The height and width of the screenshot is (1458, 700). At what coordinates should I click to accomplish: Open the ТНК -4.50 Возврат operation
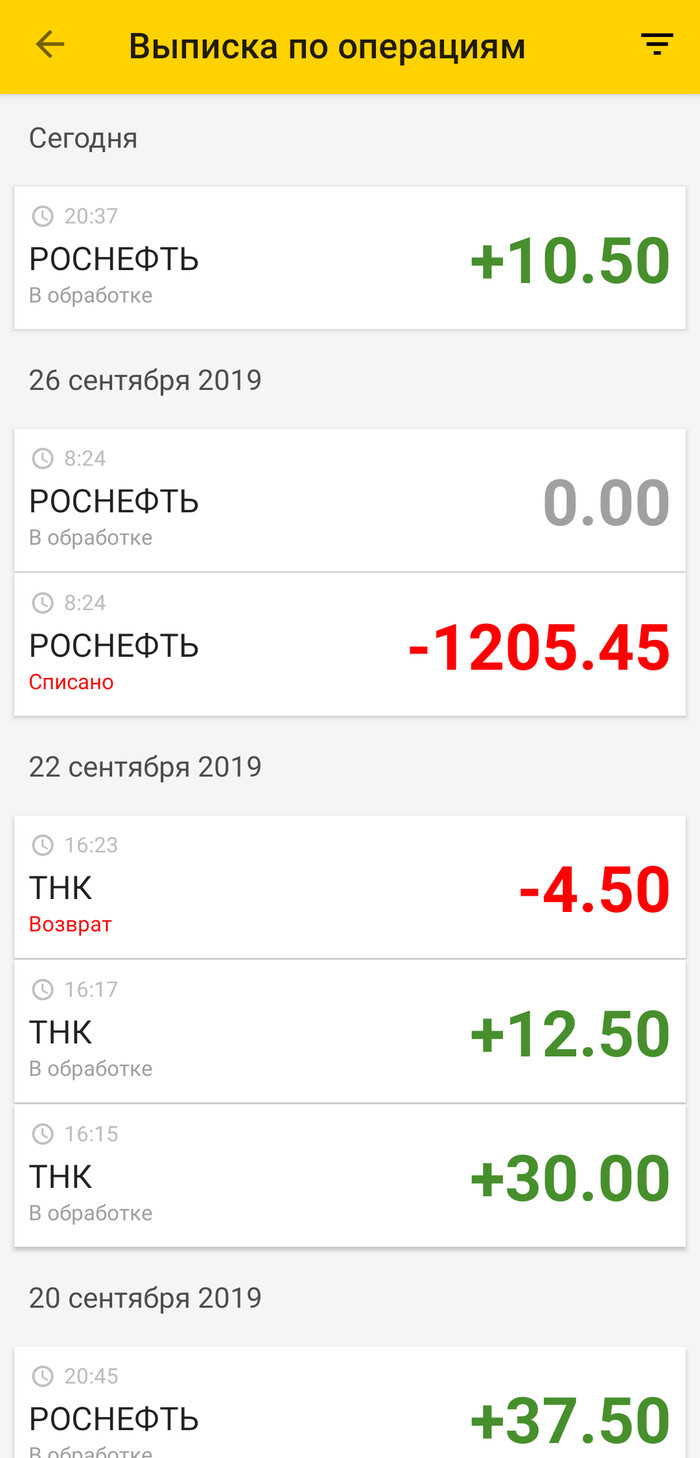point(349,888)
